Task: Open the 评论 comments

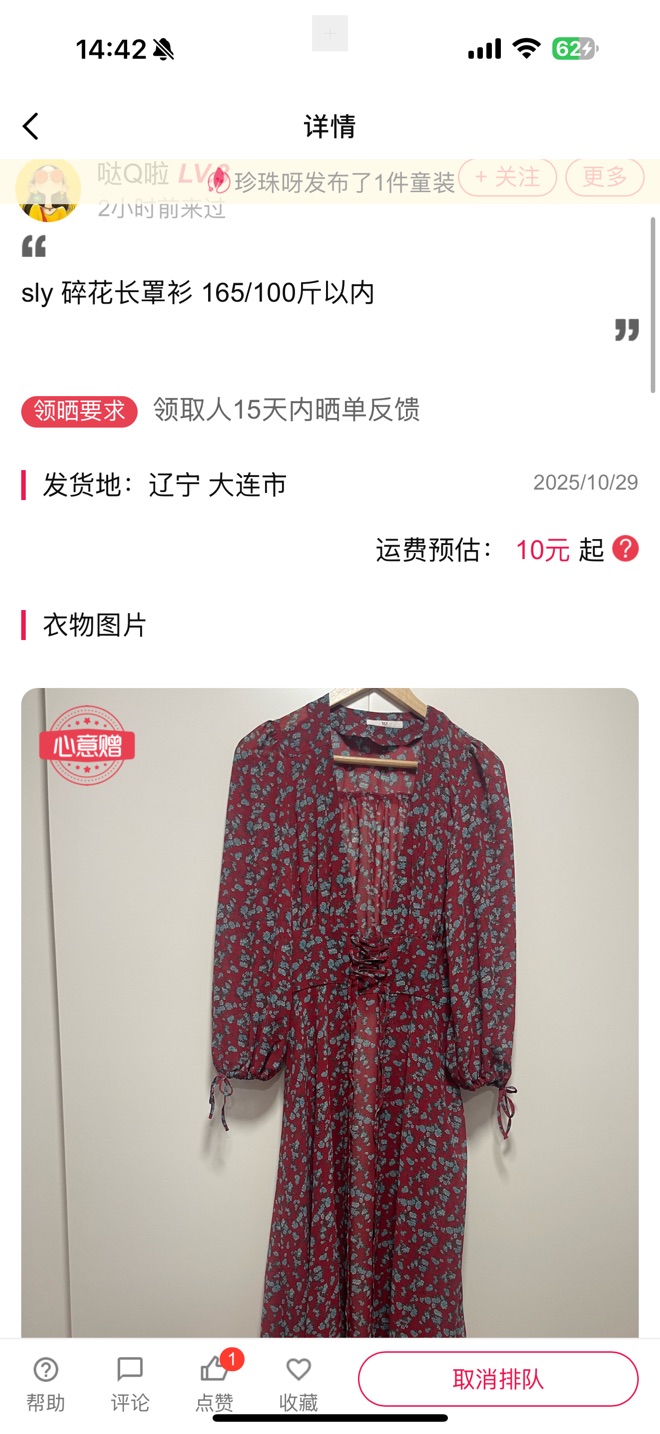Action: click(x=130, y=1383)
